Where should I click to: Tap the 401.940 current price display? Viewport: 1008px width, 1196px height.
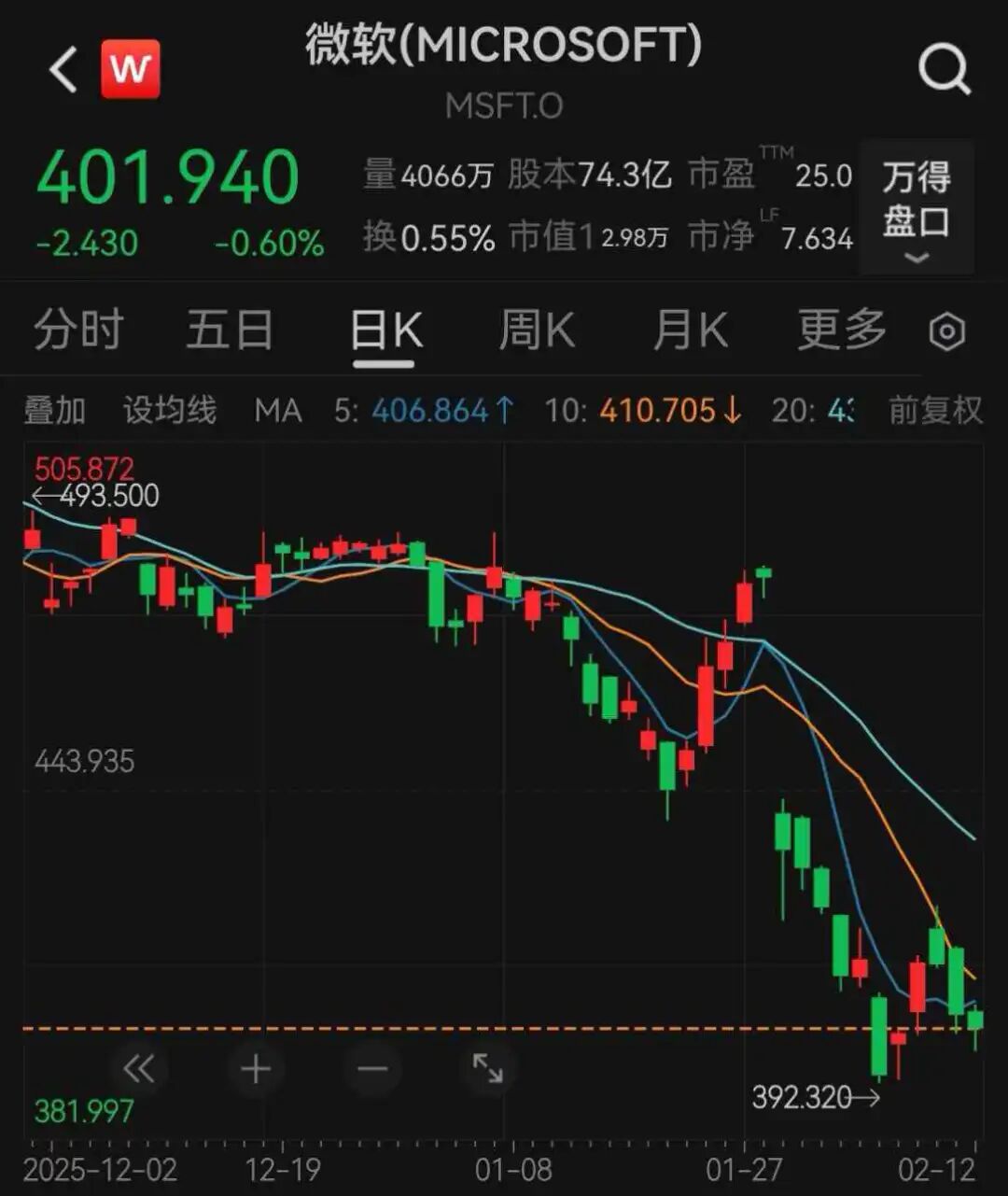pos(170,174)
